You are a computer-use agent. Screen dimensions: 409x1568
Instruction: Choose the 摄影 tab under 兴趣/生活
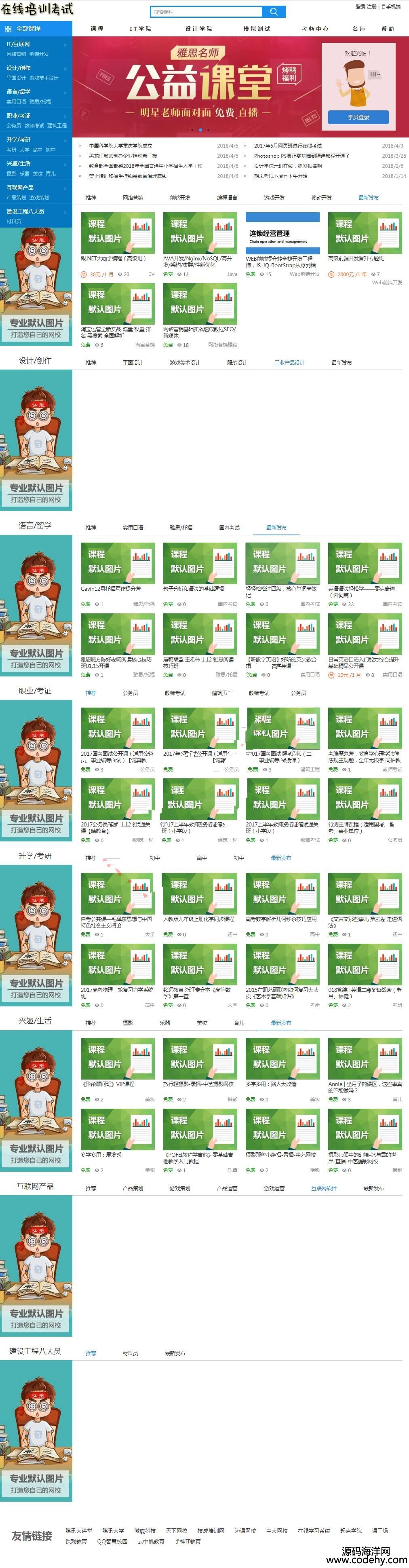[128, 1023]
